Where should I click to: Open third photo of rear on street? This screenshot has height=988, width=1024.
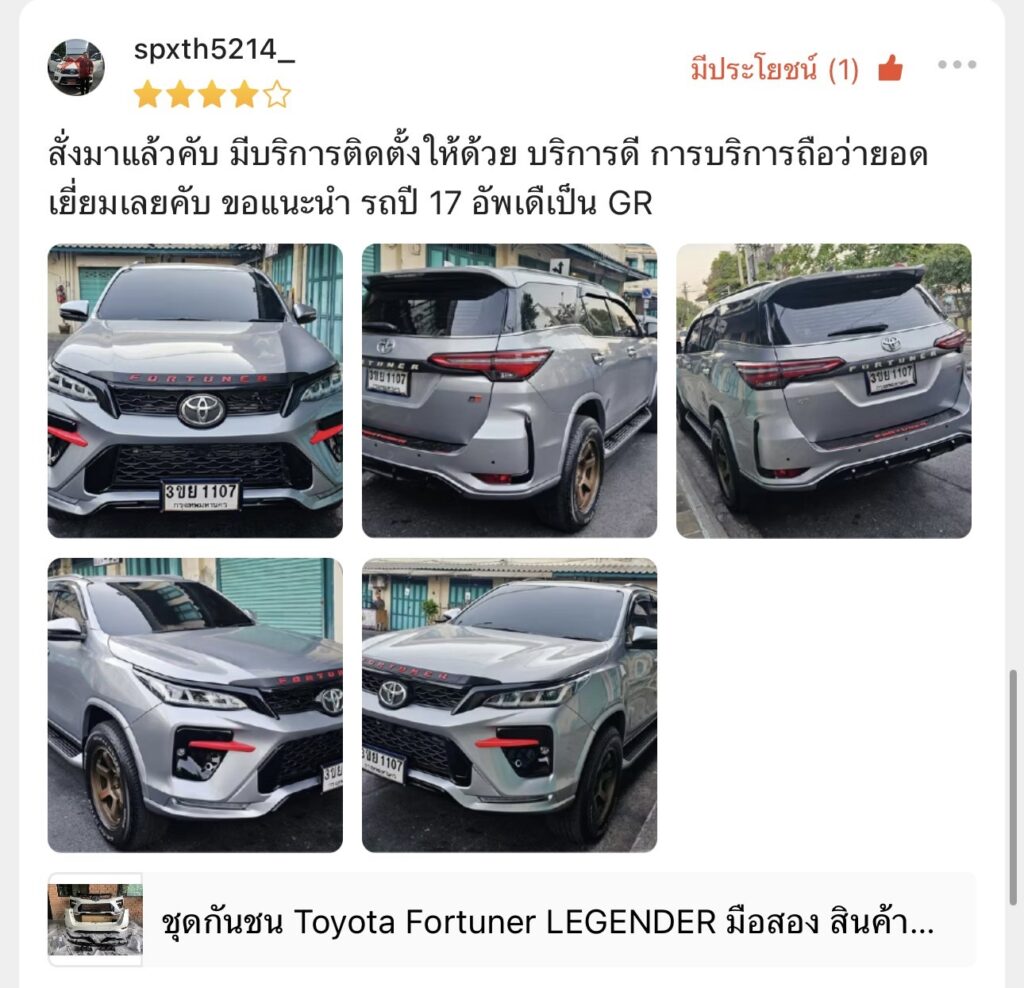click(823, 391)
